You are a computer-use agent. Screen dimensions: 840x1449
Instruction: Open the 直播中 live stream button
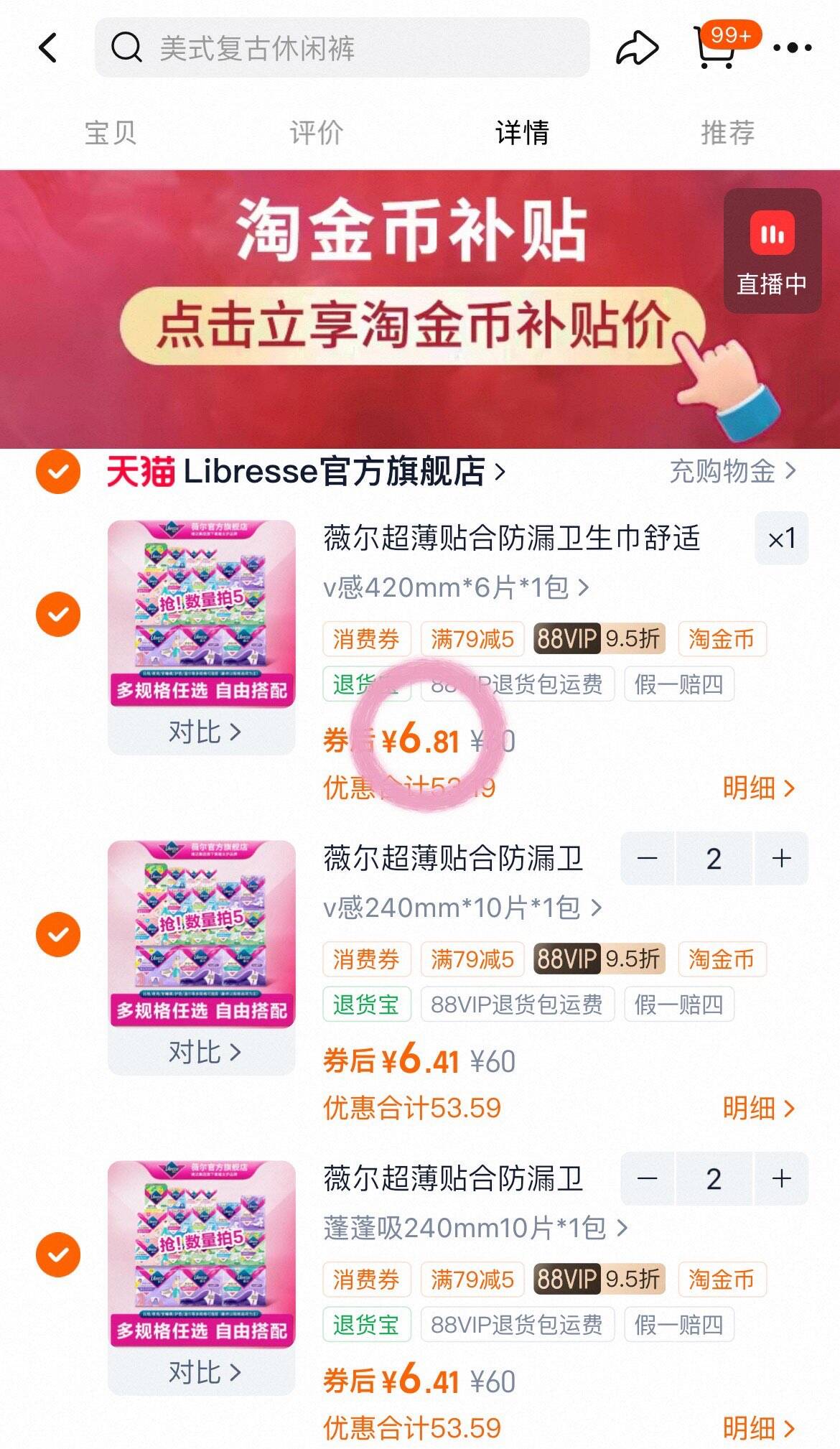[x=773, y=251]
